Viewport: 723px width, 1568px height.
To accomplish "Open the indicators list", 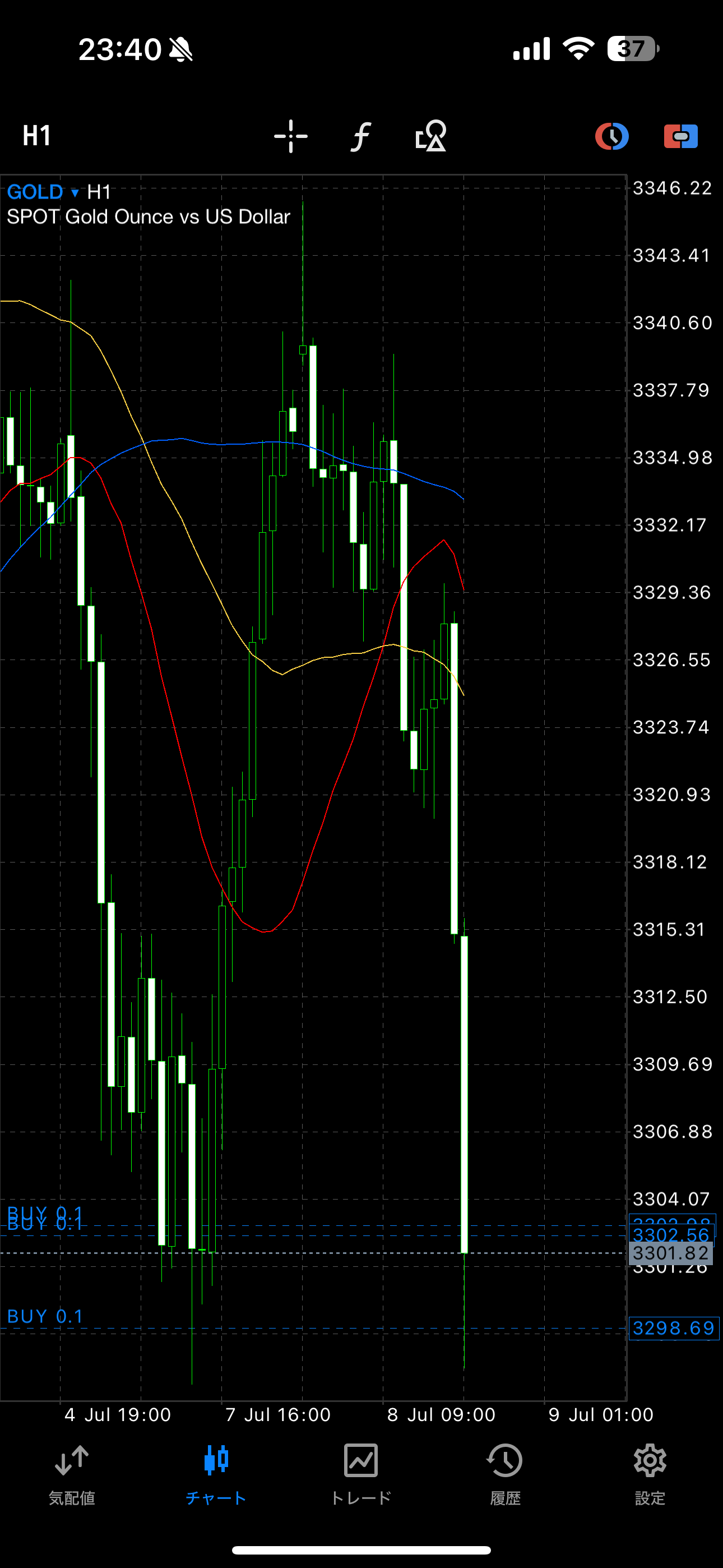I will click(x=360, y=136).
